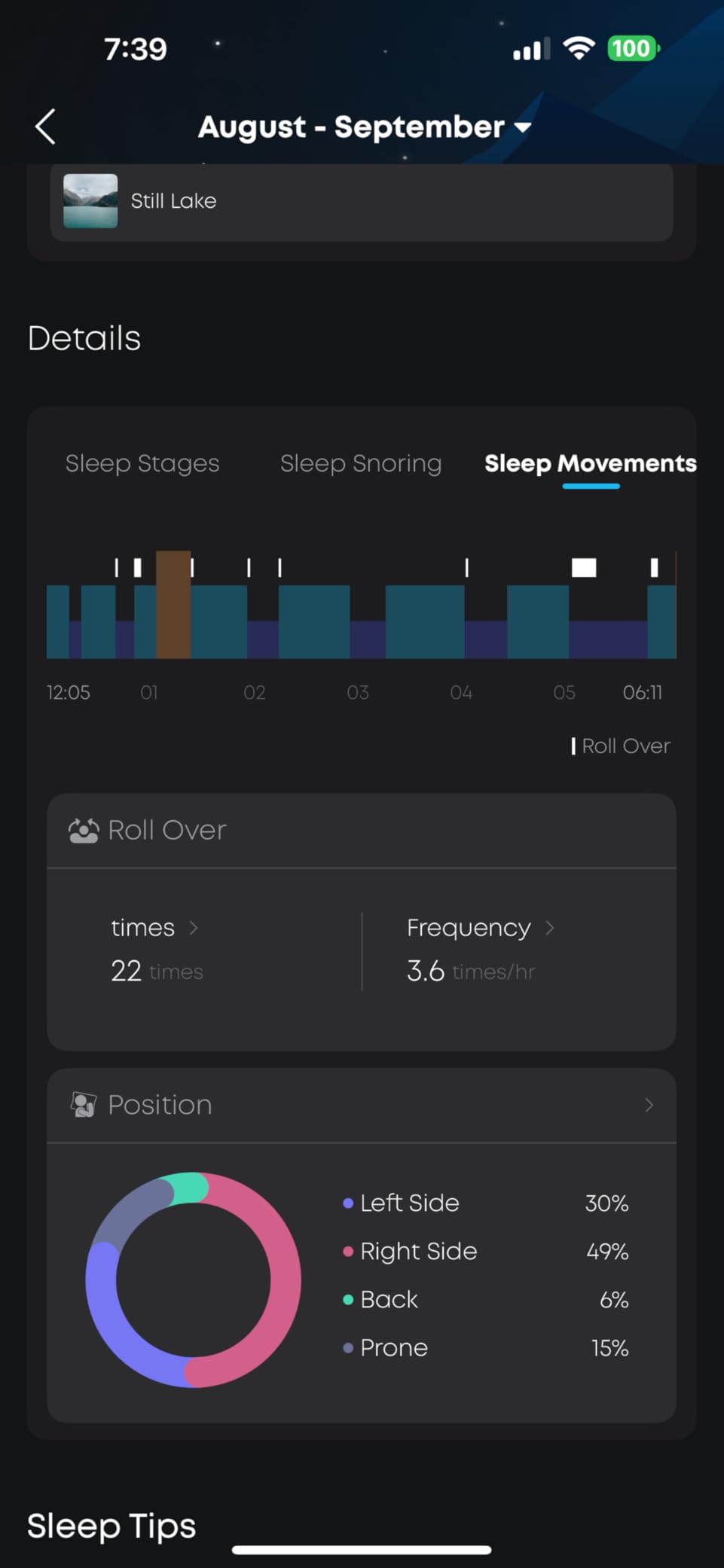Expand Roll Over times details via chevron
Image resolution: width=724 pixels, height=1568 pixels.
pos(194,929)
